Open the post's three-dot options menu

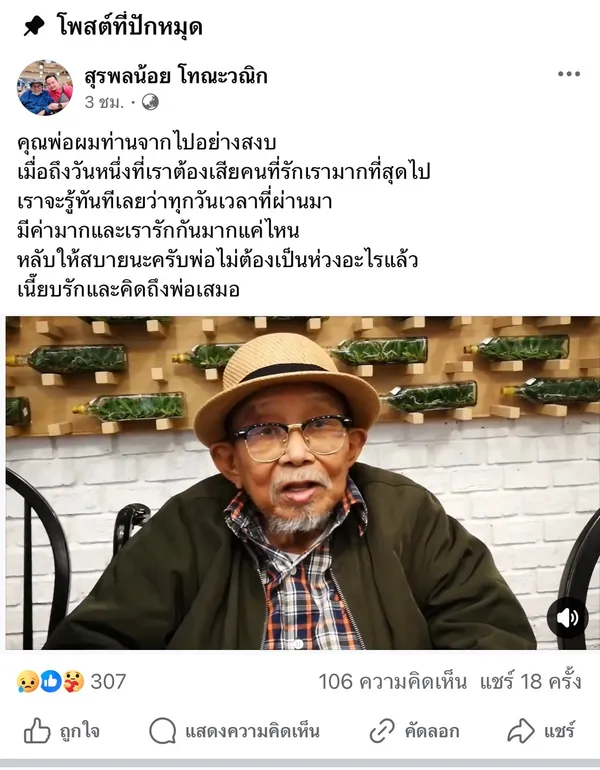click(x=568, y=75)
